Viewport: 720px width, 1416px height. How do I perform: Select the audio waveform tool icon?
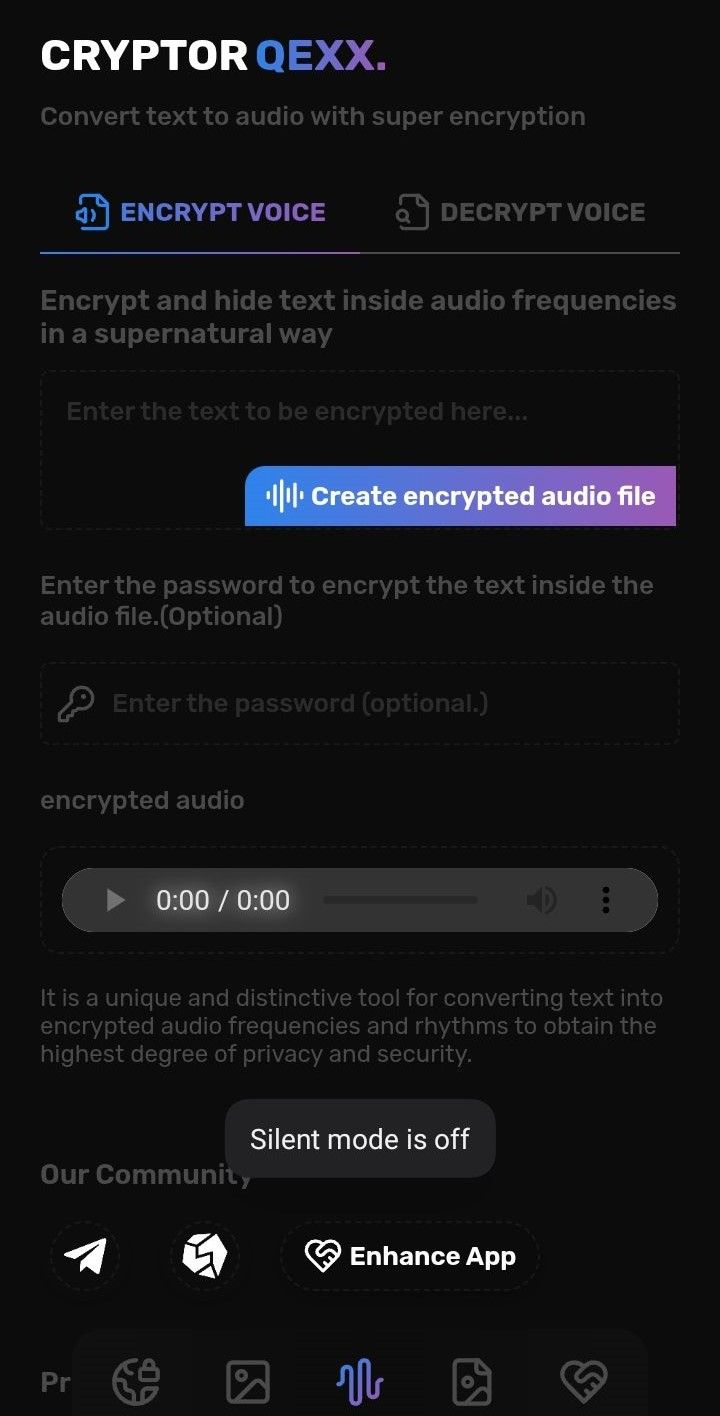360,1382
